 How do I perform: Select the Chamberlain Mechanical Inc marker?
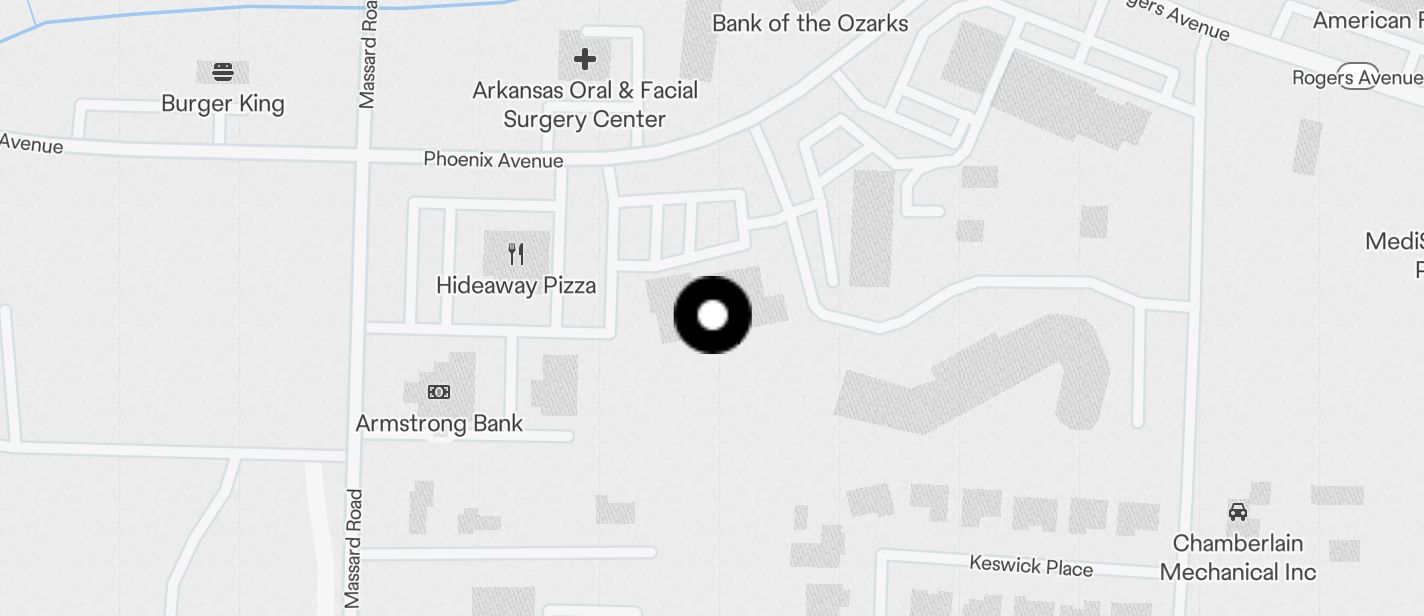(1237, 512)
